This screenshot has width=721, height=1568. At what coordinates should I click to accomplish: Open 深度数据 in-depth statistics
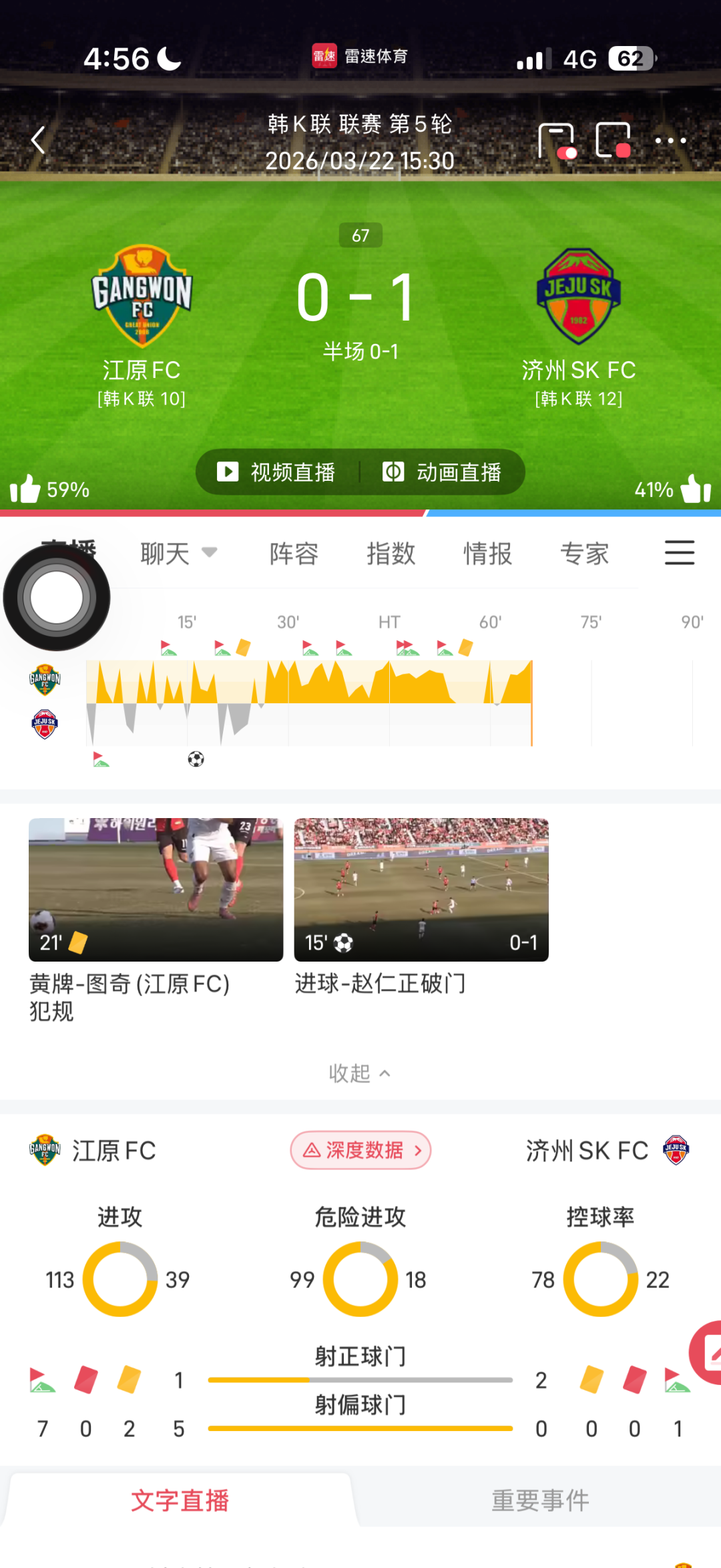click(360, 1150)
